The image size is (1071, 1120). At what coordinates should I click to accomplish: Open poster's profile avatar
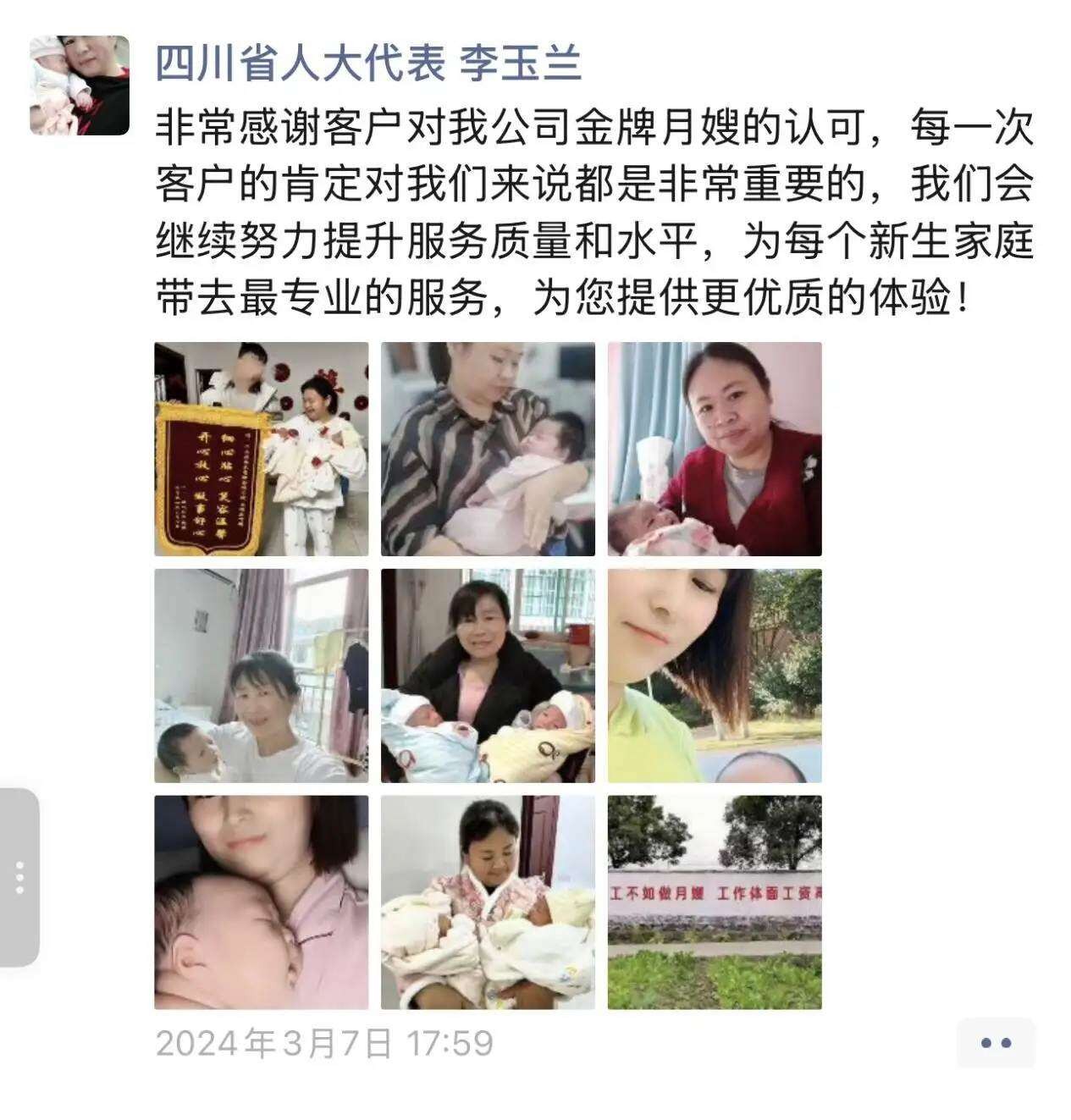click(x=80, y=86)
